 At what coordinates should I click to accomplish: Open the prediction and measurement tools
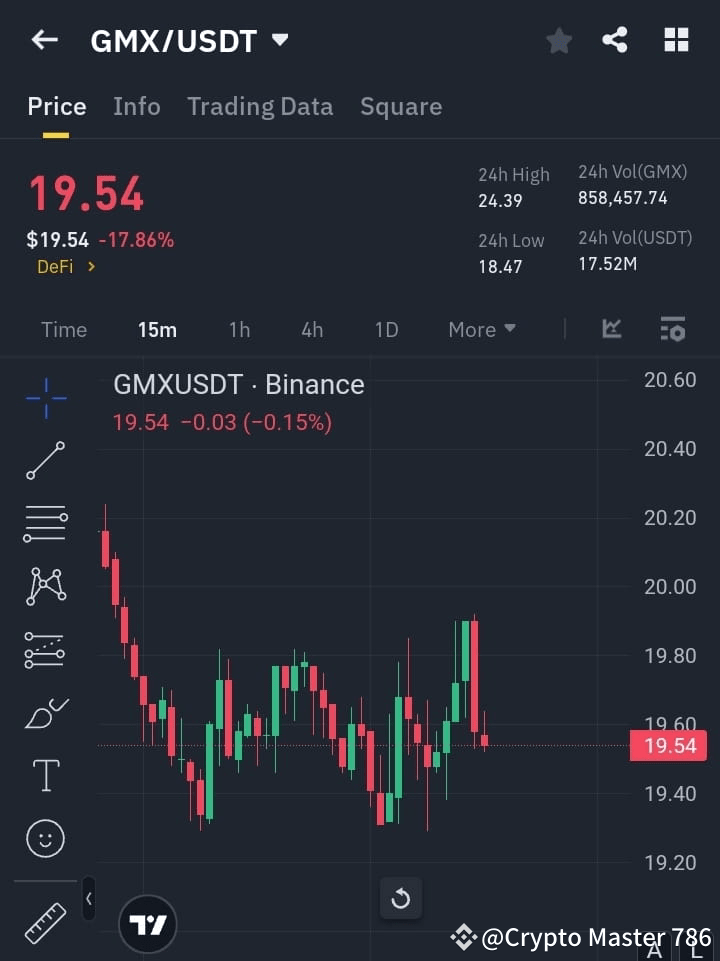[44, 650]
